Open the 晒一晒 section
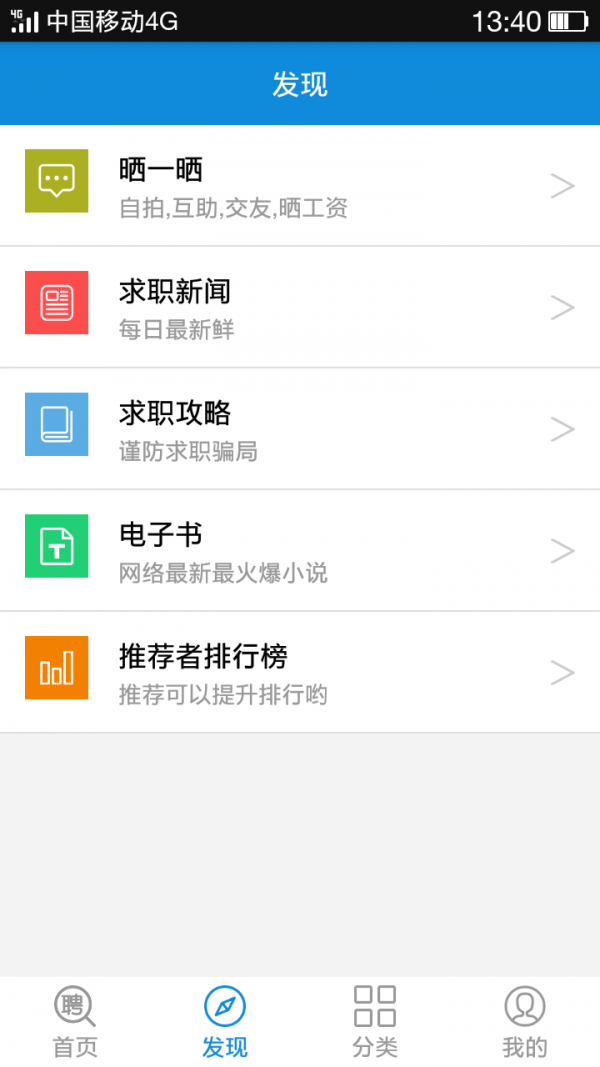This screenshot has width=600, height=1067. [x=300, y=186]
